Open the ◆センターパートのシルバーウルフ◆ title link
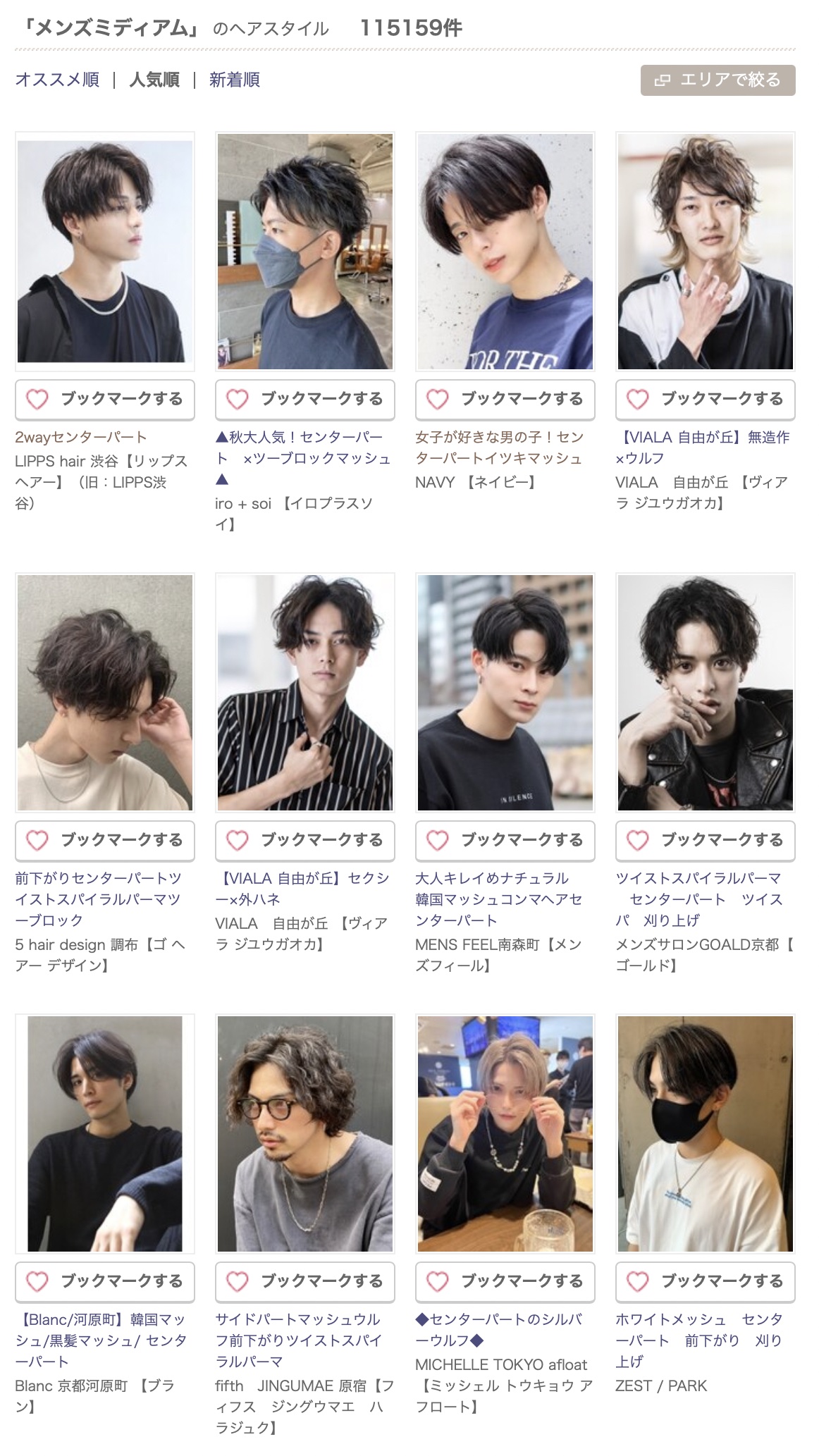Screen dimensions: 819x1456 pyautogui.click(x=498, y=1329)
